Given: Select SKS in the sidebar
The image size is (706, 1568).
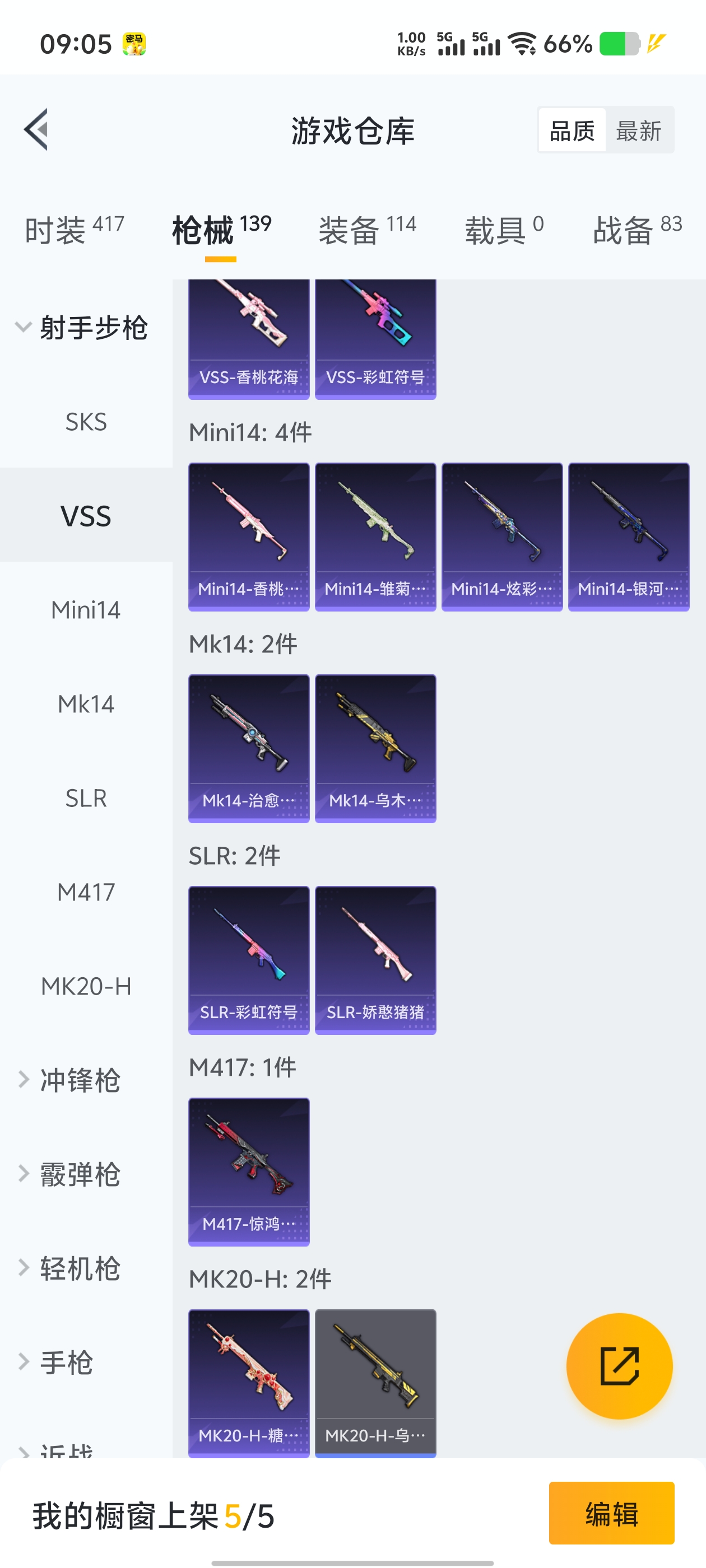Looking at the screenshot, I should [x=86, y=422].
